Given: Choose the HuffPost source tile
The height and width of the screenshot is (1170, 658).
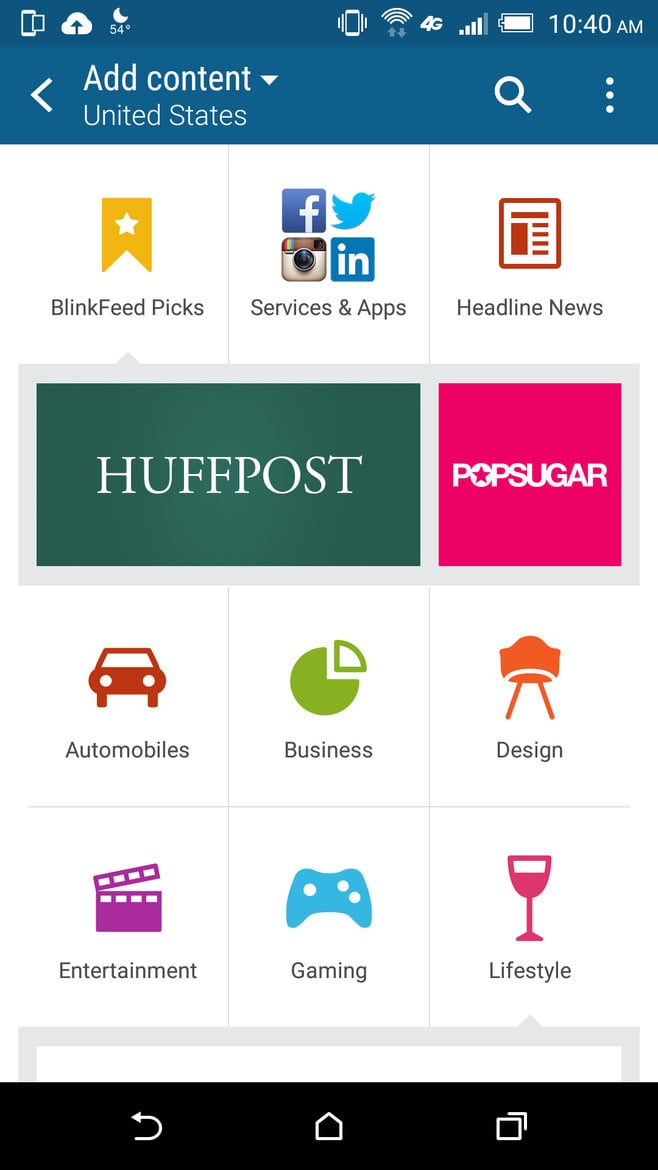Looking at the screenshot, I should (228, 474).
